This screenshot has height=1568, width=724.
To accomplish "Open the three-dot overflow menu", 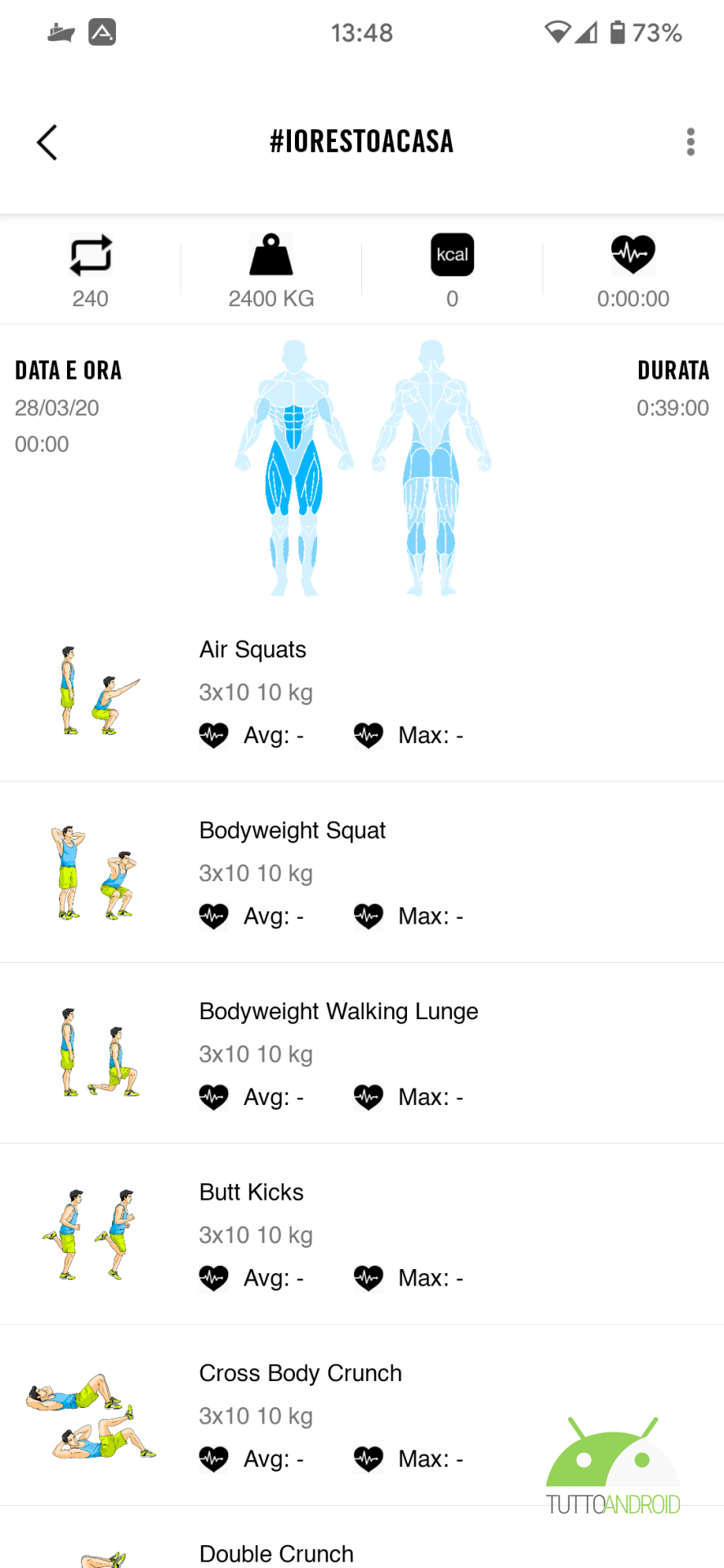I will point(690,142).
